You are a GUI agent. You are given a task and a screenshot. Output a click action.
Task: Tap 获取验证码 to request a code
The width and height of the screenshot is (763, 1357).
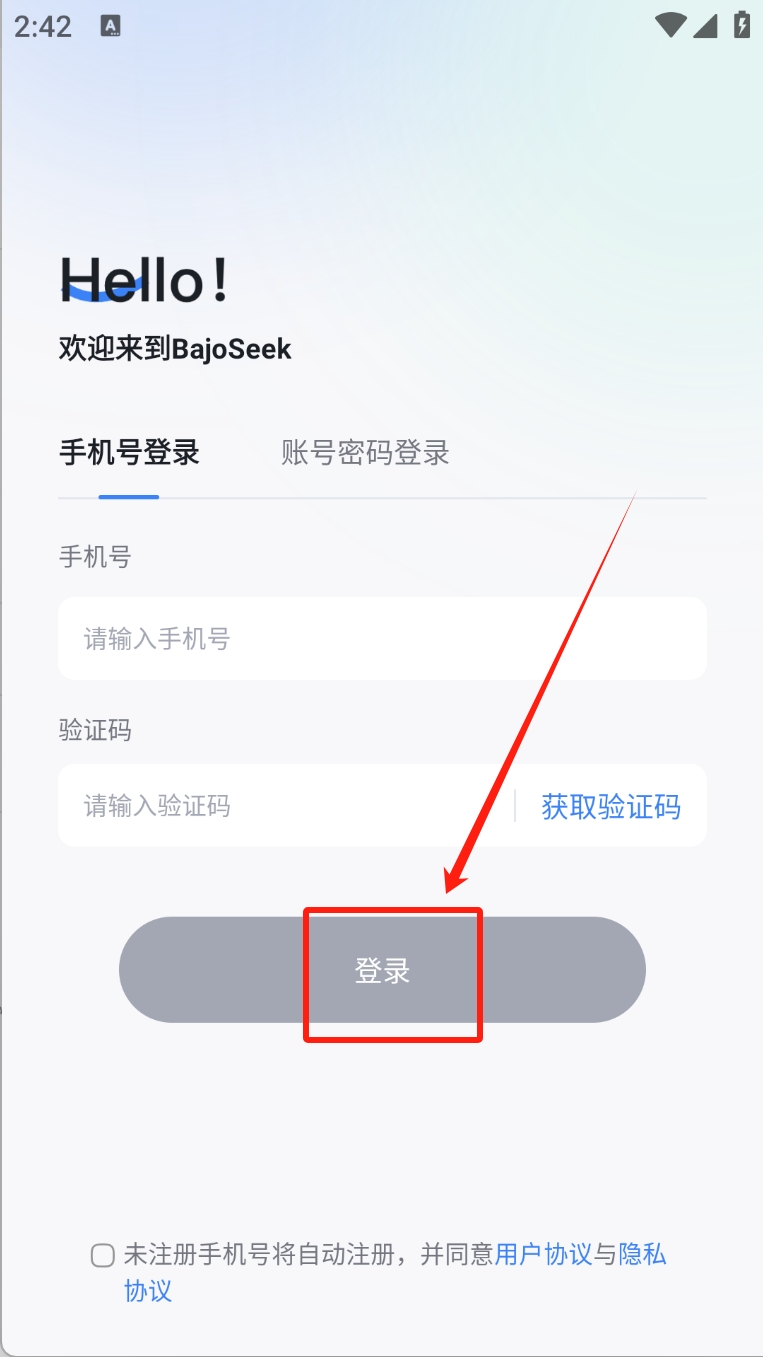(611, 807)
